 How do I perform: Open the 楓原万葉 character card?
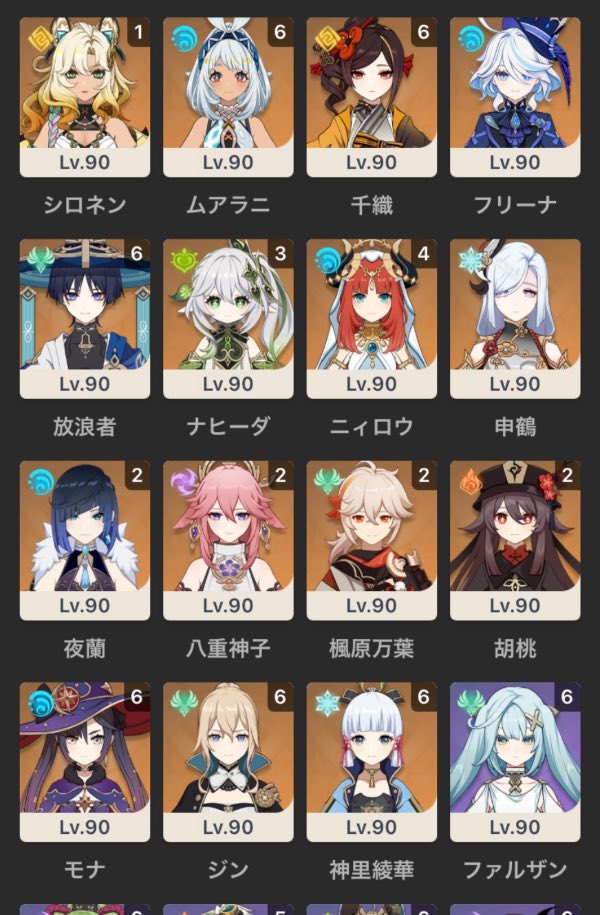(371, 540)
